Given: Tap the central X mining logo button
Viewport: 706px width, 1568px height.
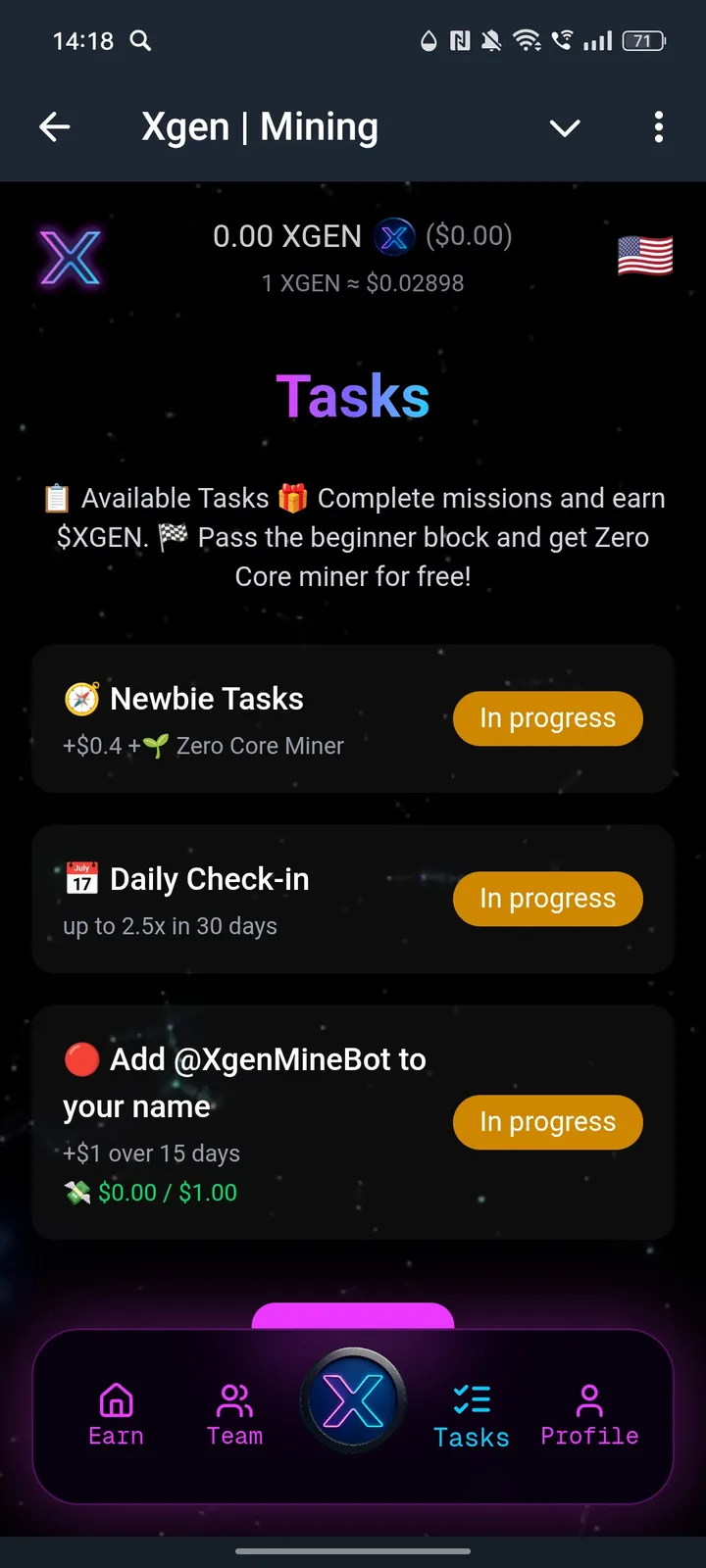Looking at the screenshot, I should pyautogui.click(x=353, y=1399).
